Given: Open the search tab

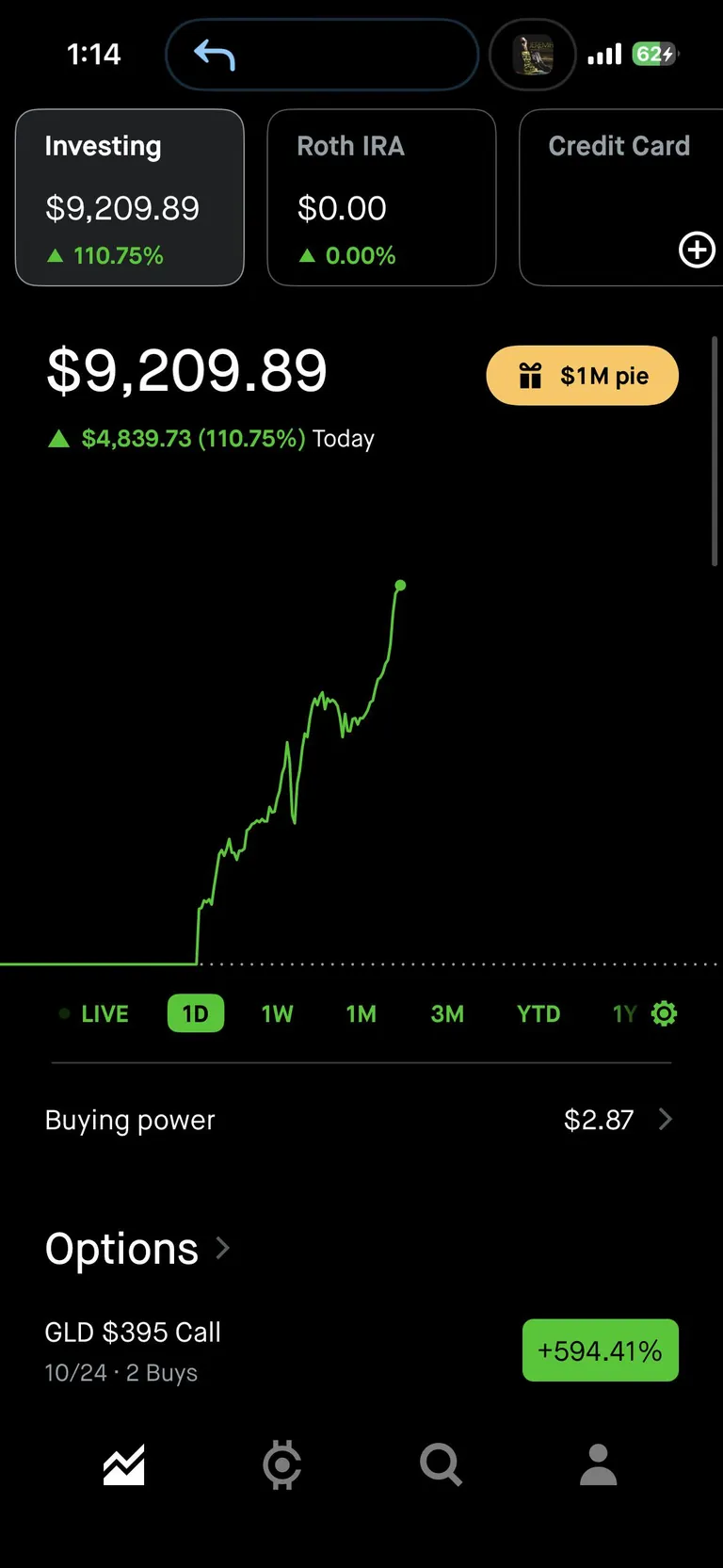Looking at the screenshot, I should (441, 1465).
